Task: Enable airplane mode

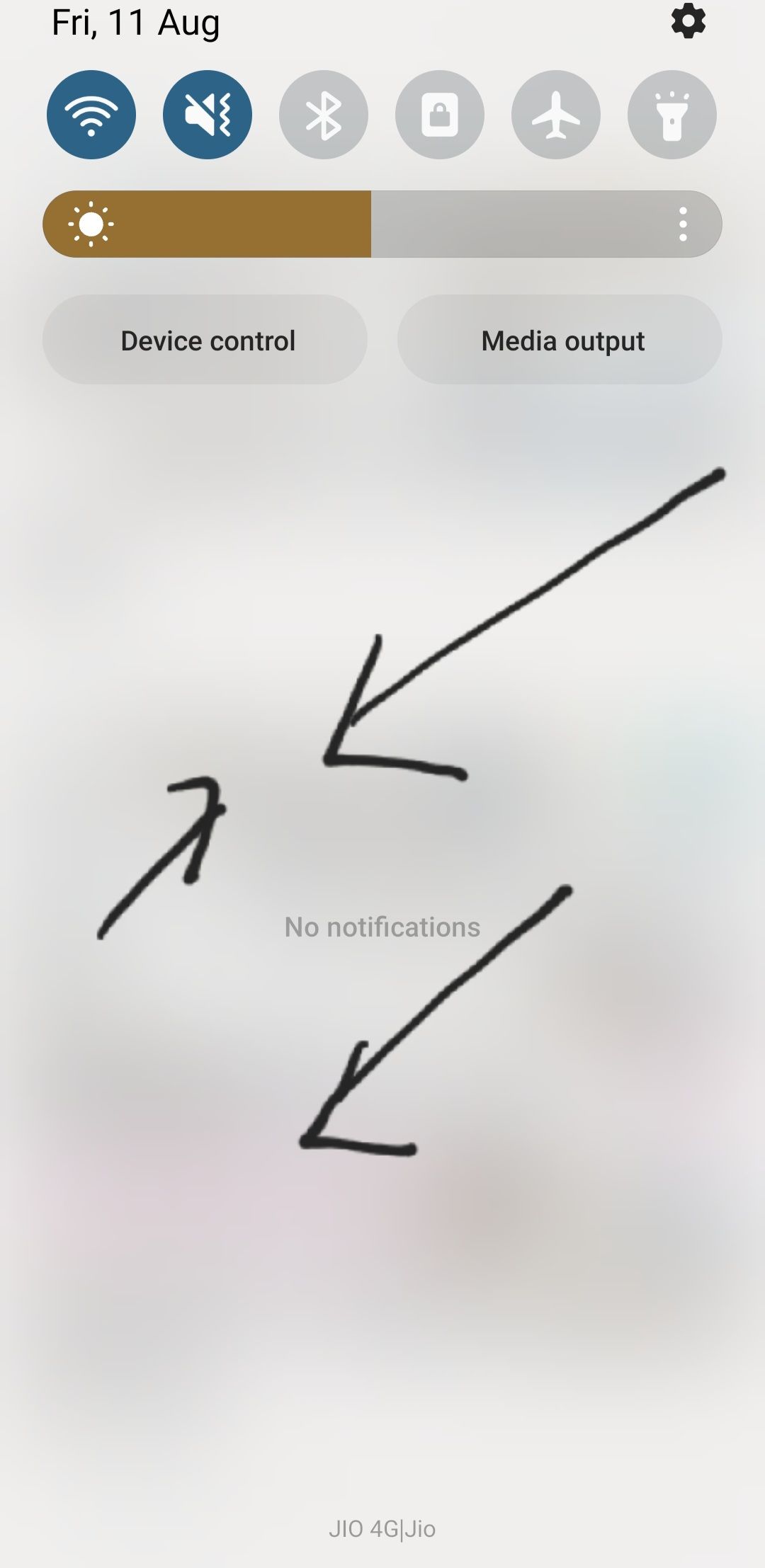Action: click(x=556, y=115)
